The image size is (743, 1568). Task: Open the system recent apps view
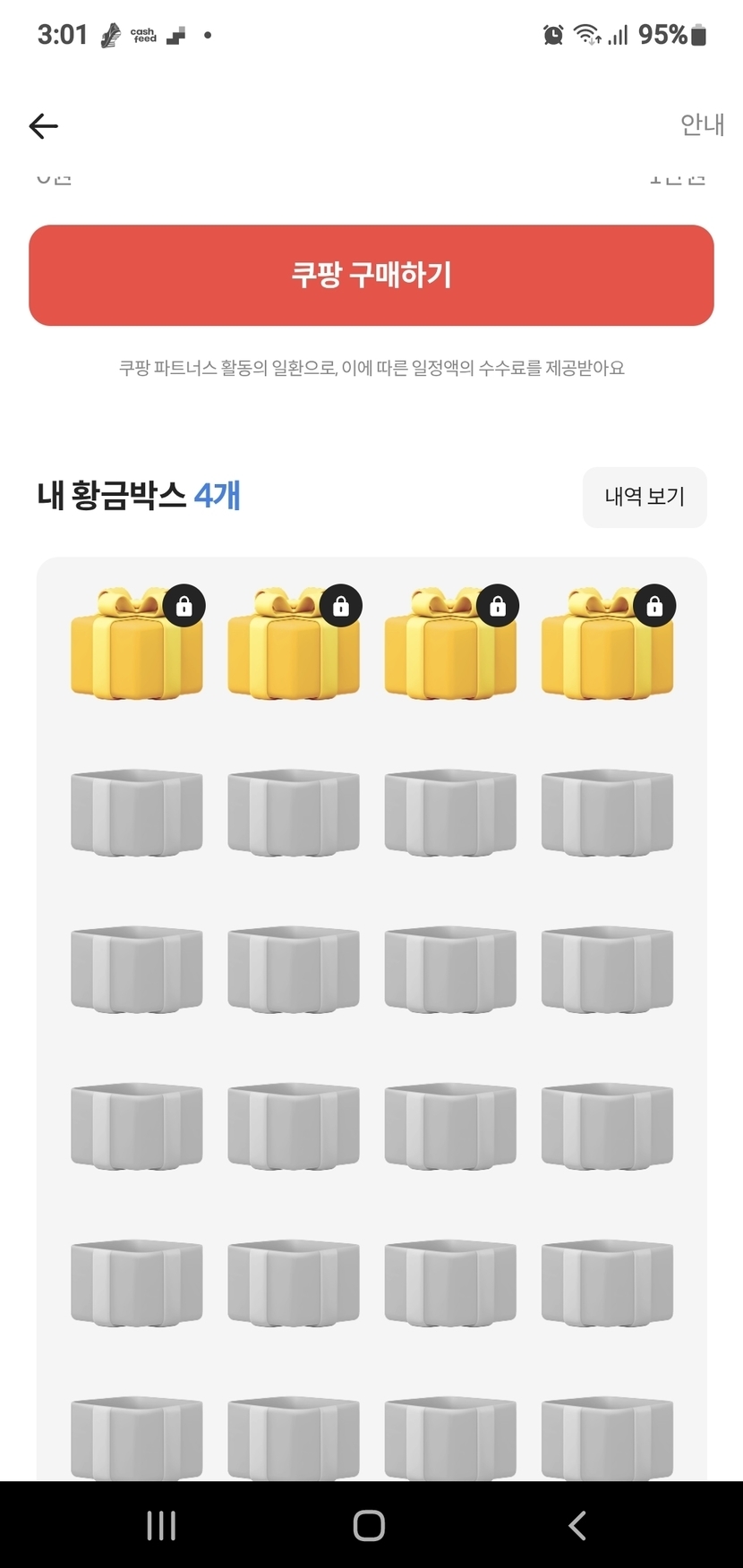(x=161, y=1525)
